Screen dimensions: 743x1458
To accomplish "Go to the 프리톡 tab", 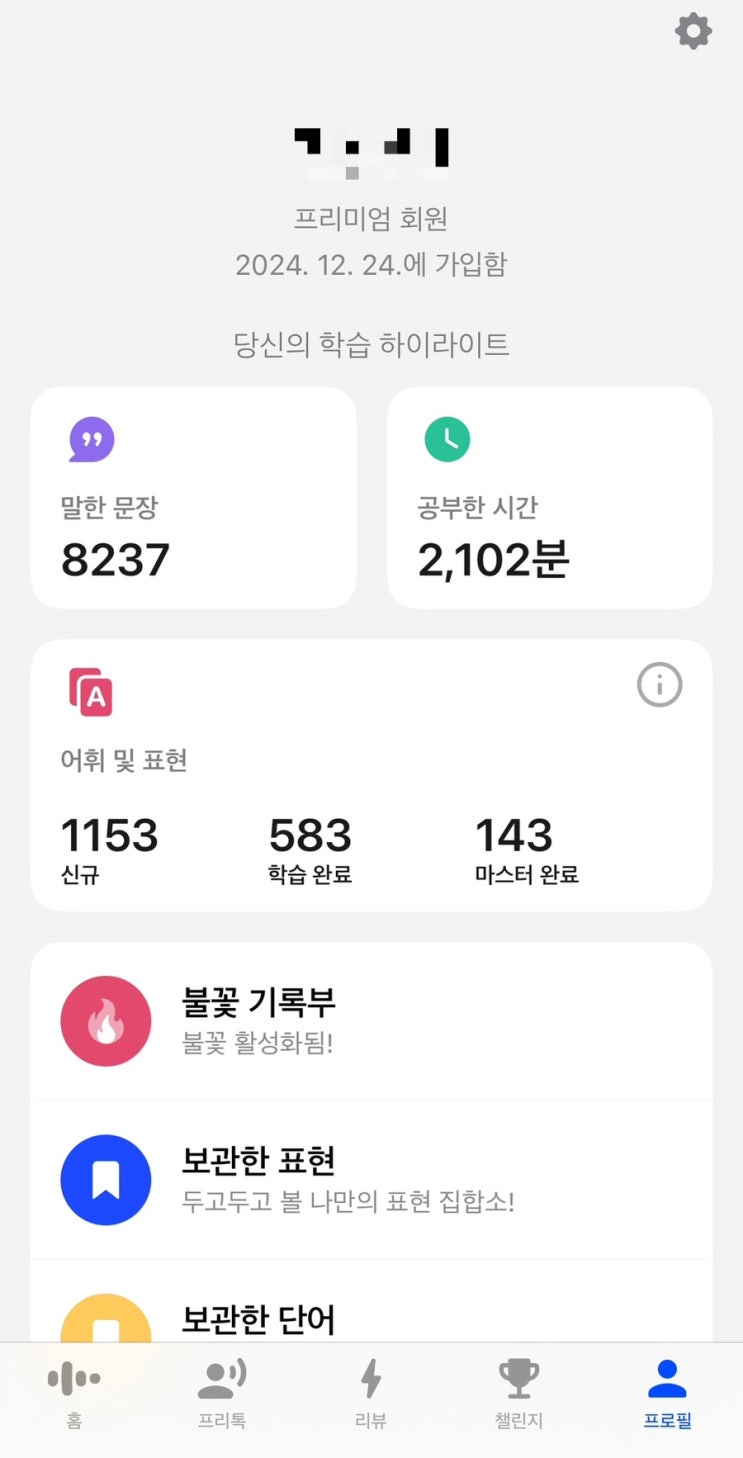I will [222, 1395].
